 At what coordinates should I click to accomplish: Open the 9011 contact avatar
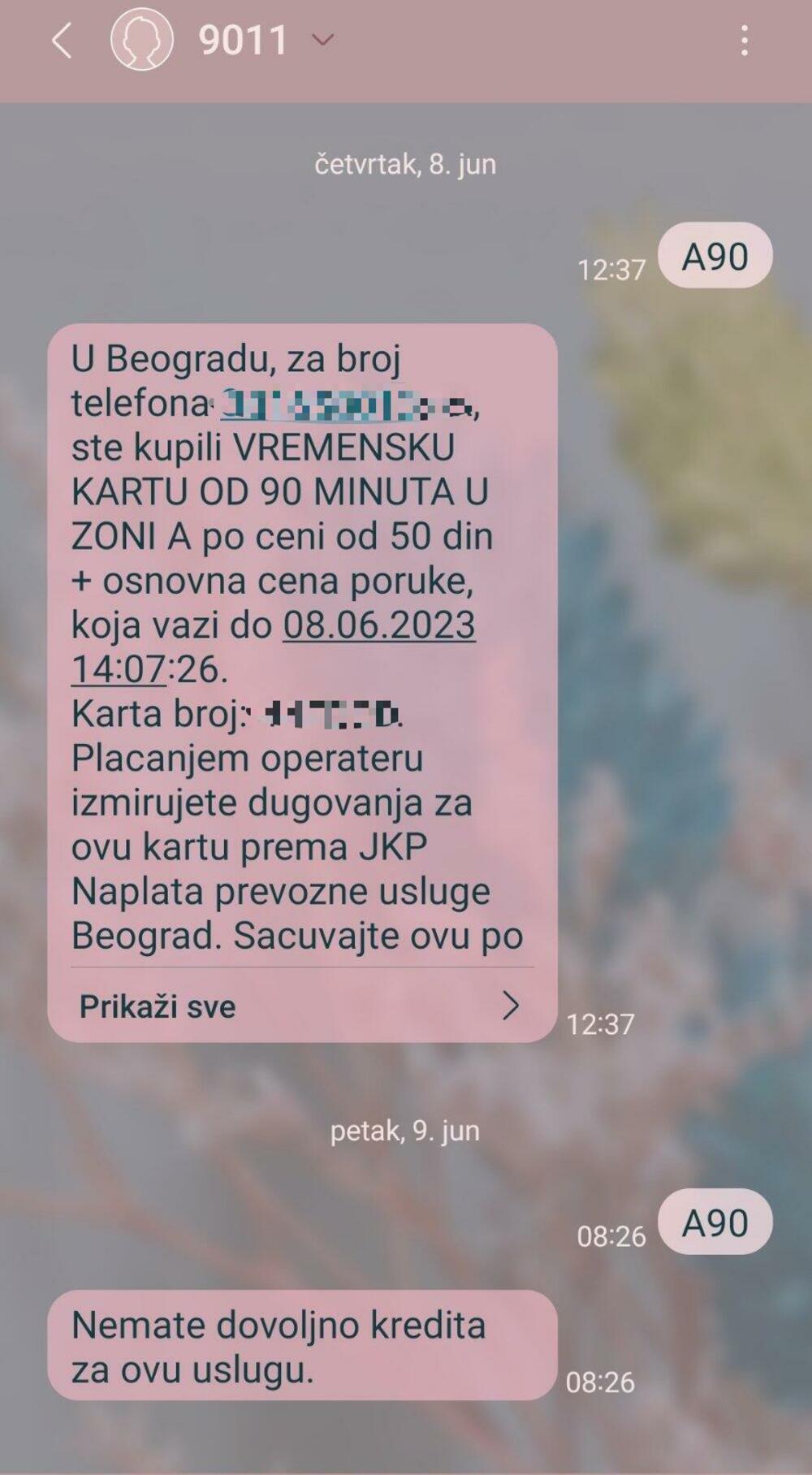coord(141,40)
